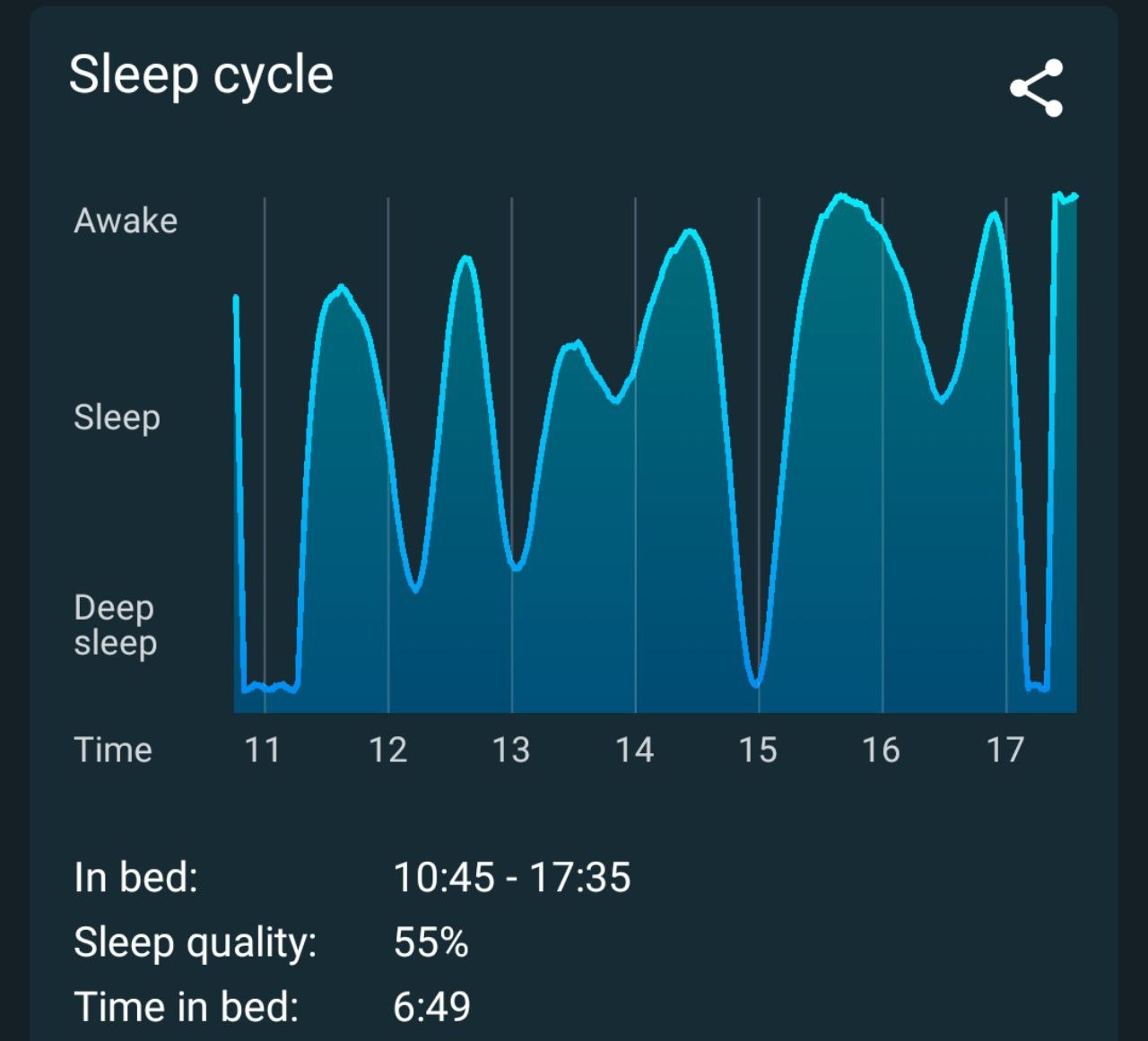Share the sleep cycle graph

[1036, 88]
